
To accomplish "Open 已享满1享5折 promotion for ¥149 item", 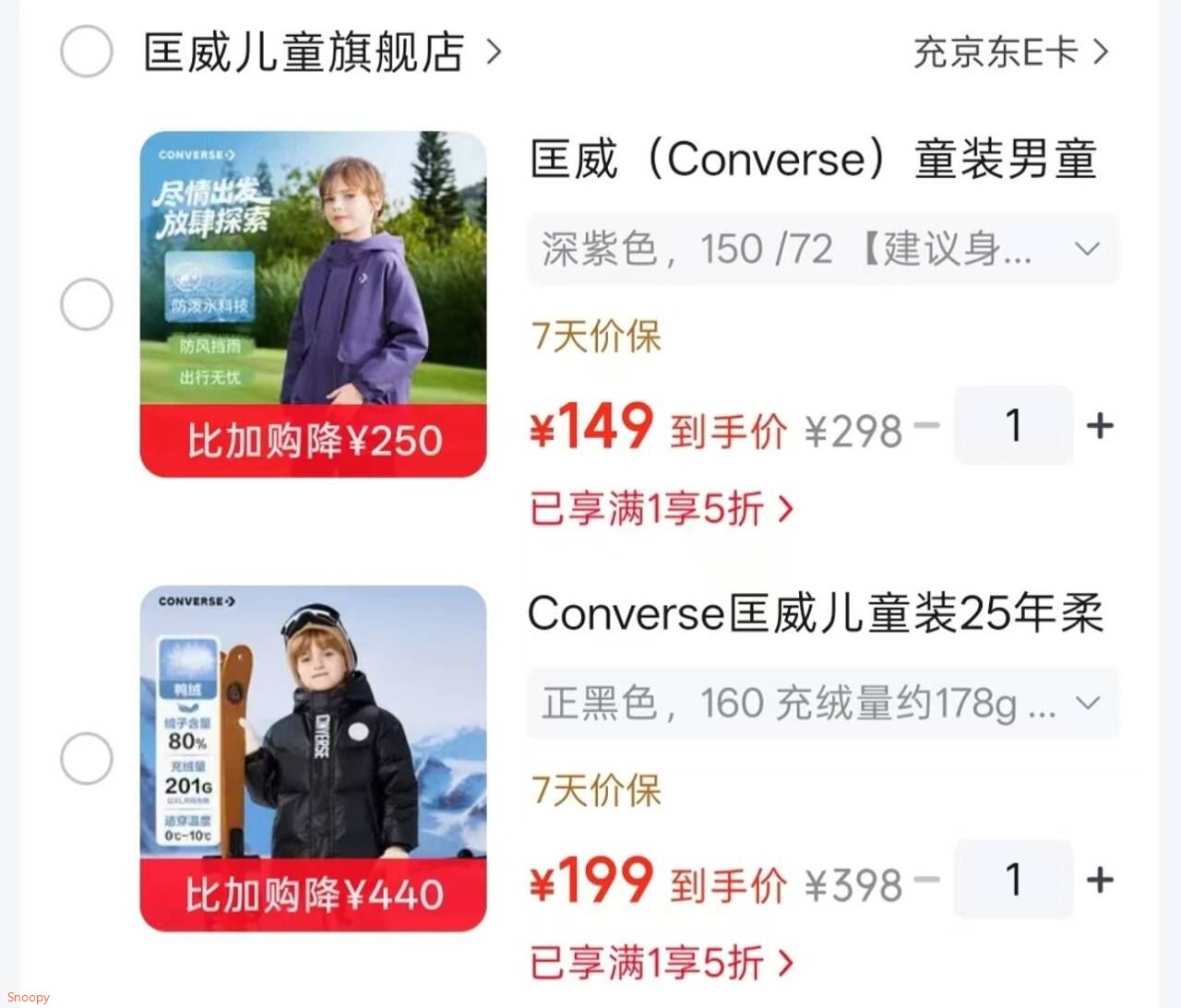I will (661, 508).
